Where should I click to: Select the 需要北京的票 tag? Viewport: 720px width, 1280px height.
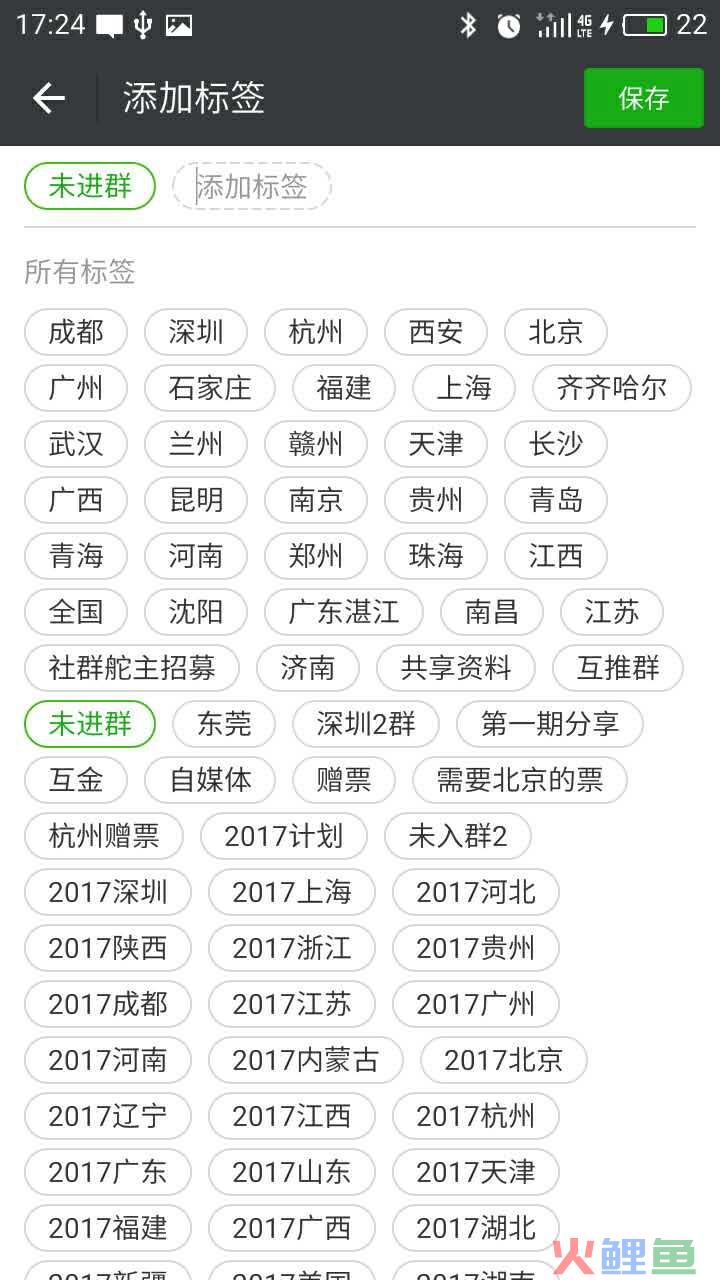pyautogui.click(x=520, y=780)
